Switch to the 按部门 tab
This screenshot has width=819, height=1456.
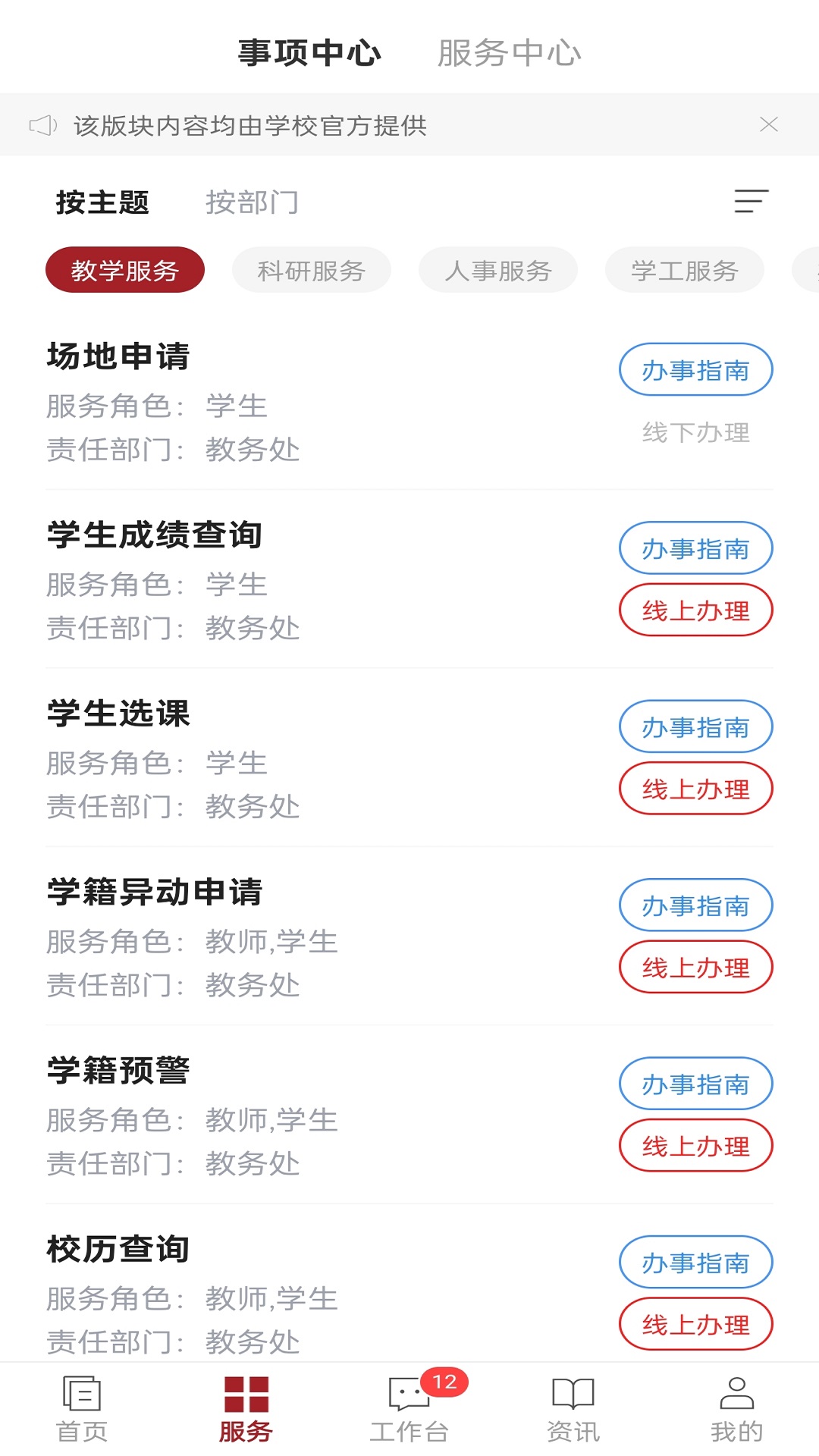(253, 202)
